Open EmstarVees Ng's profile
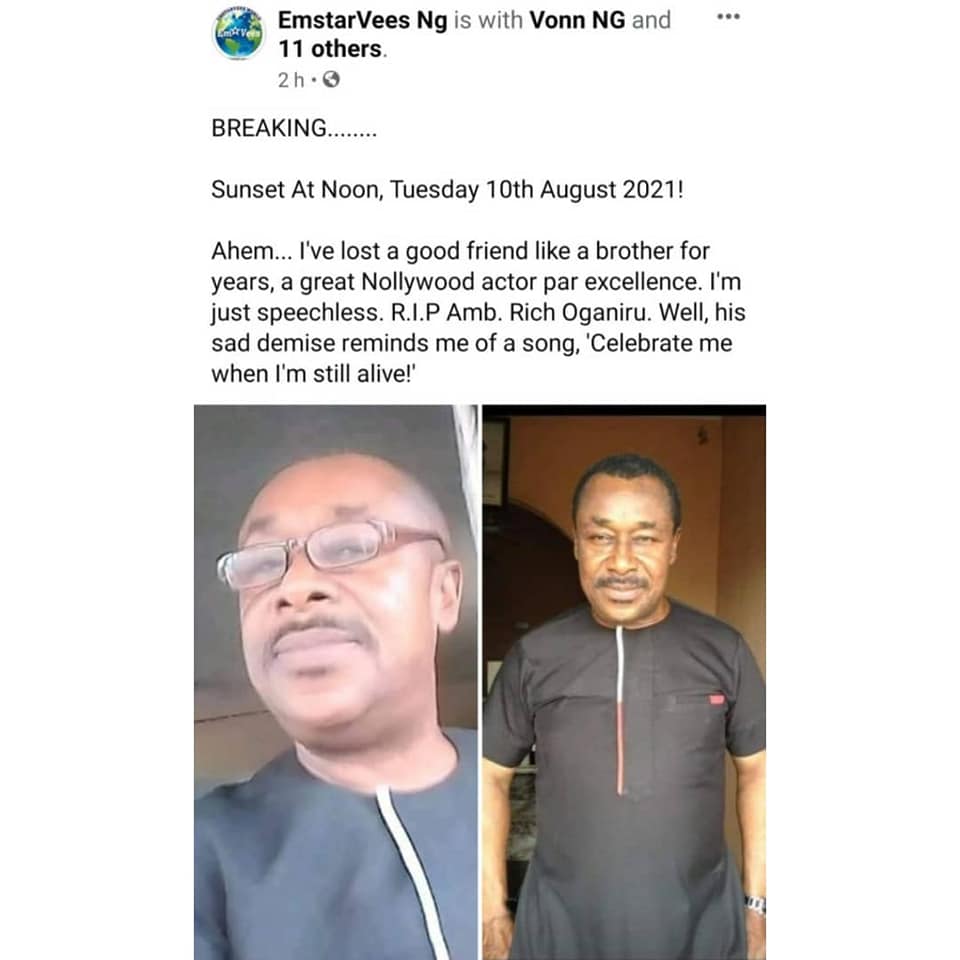This screenshot has height=960, width=960. (x=362, y=20)
